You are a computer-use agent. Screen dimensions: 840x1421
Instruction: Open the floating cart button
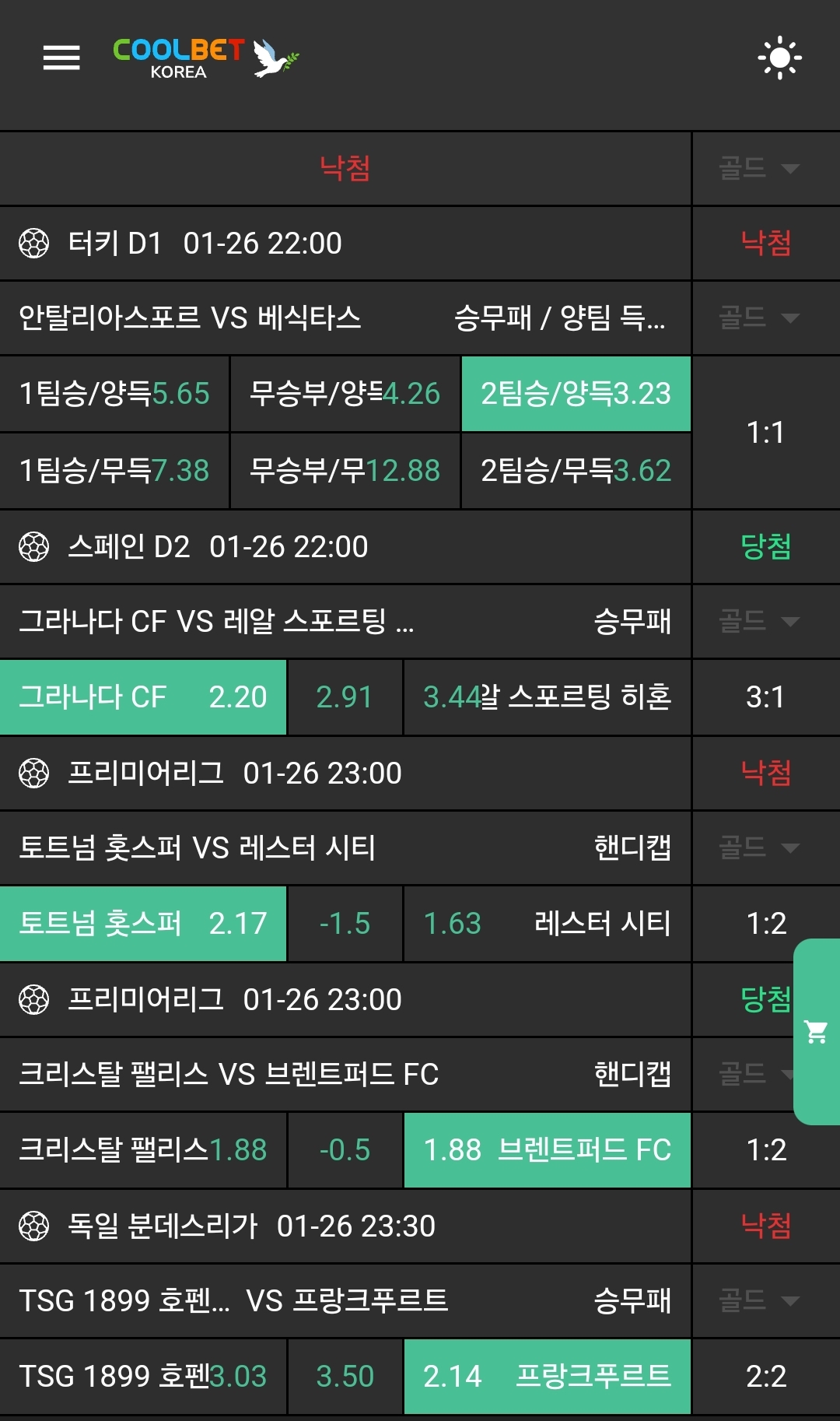[817, 1032]
